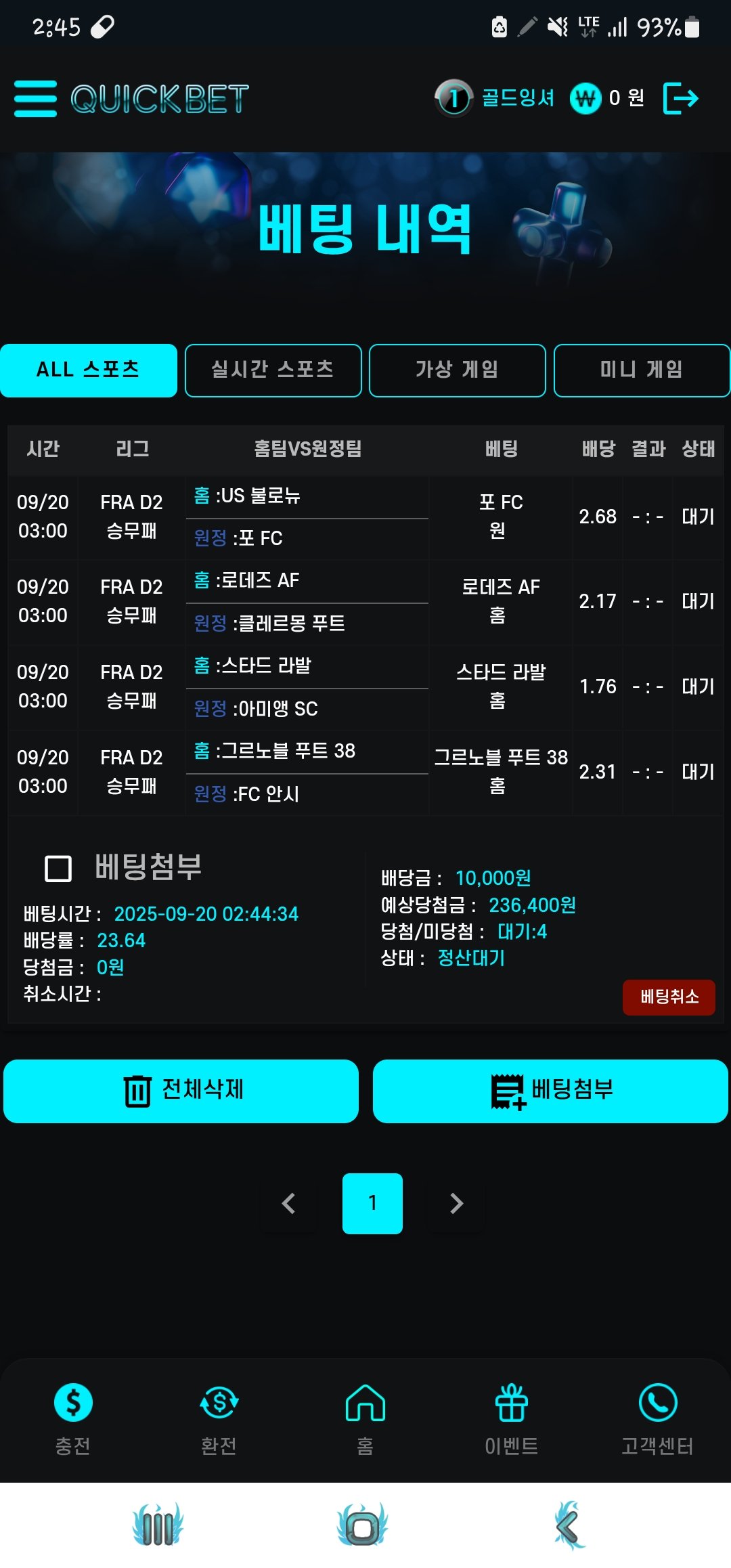This screenshot has height=1568, width=731.
Task: Open the hamburger menu
Action: click(x=35, y=99)
